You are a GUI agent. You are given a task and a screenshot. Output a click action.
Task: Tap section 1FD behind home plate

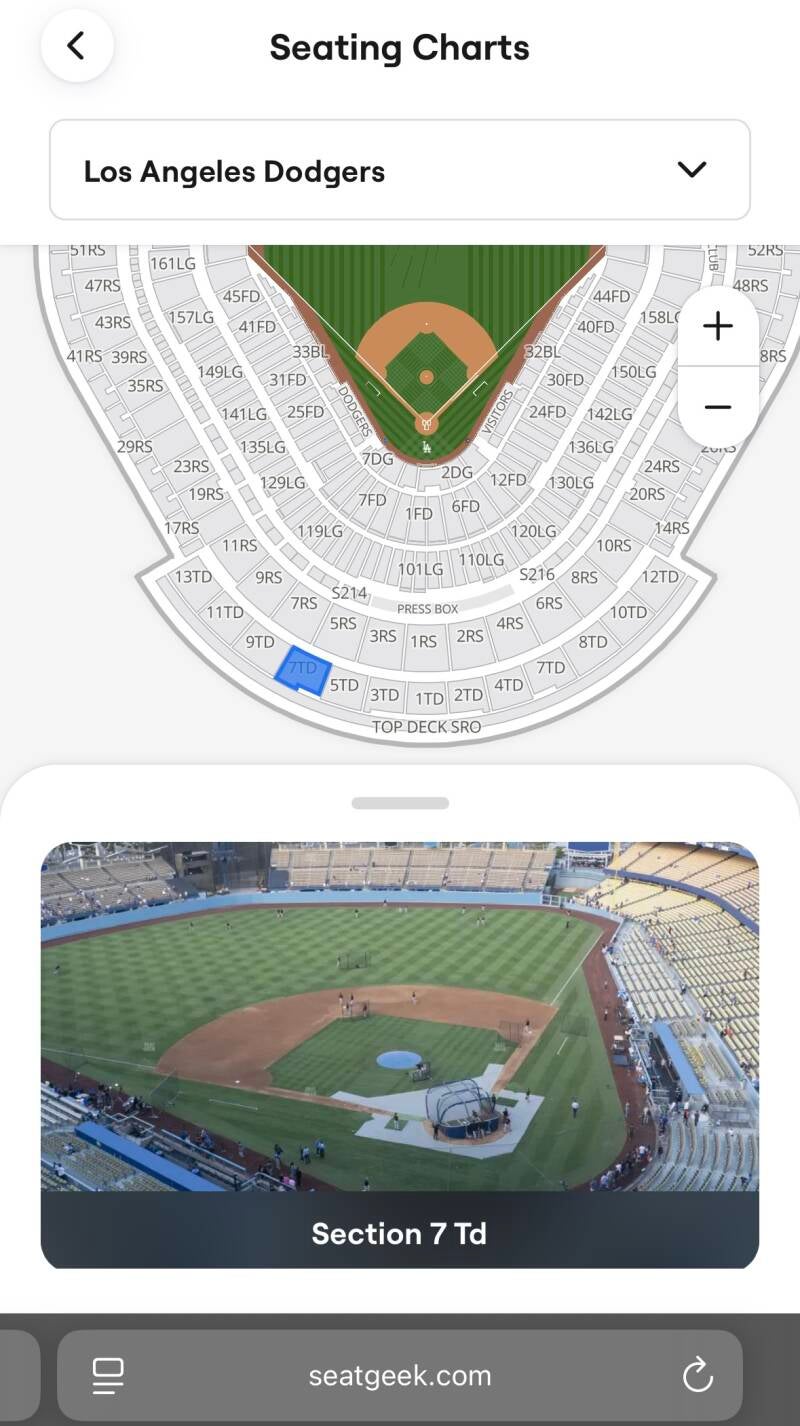(419, 513)
